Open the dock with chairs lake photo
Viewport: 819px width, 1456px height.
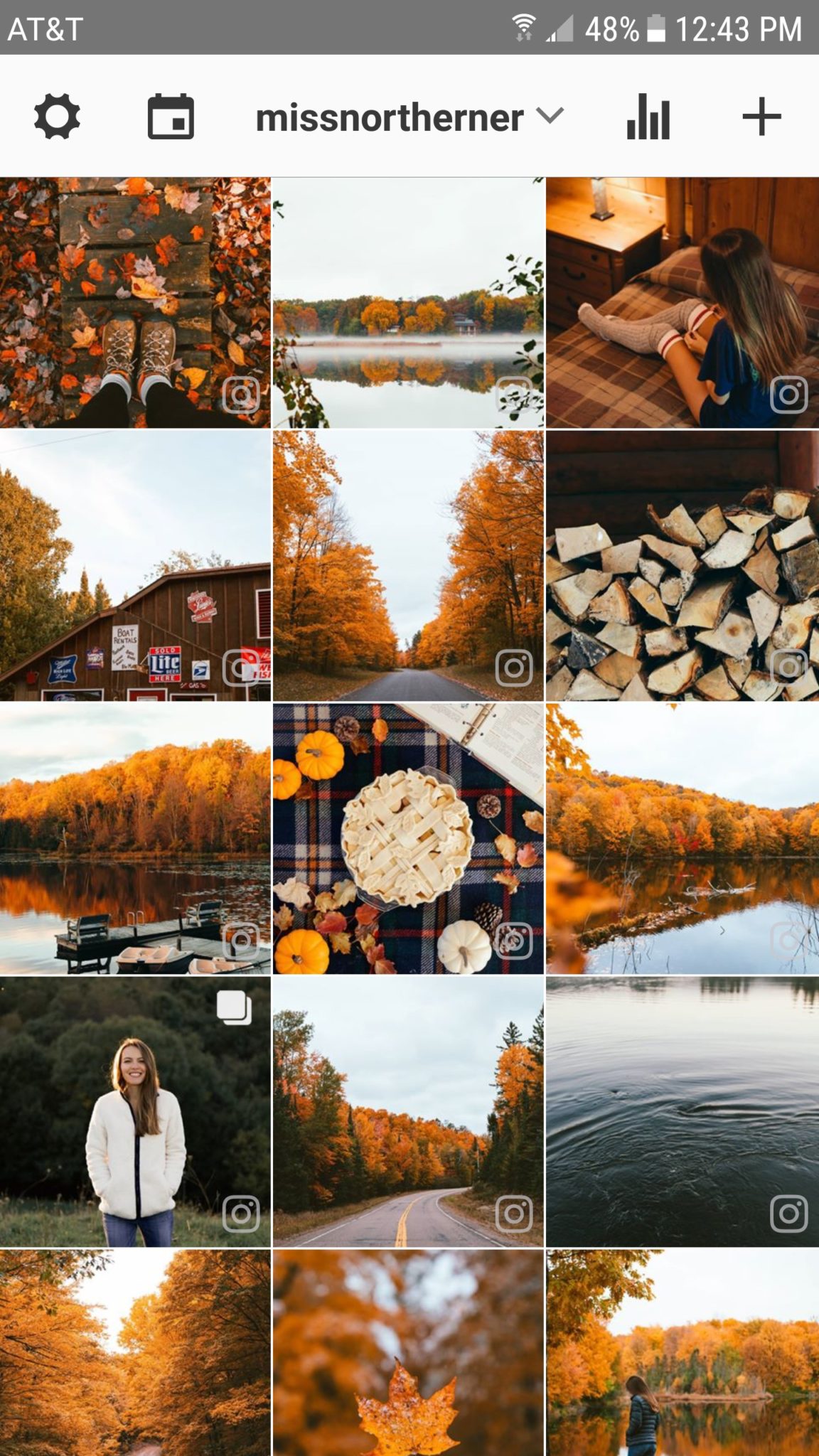[135, 839]
